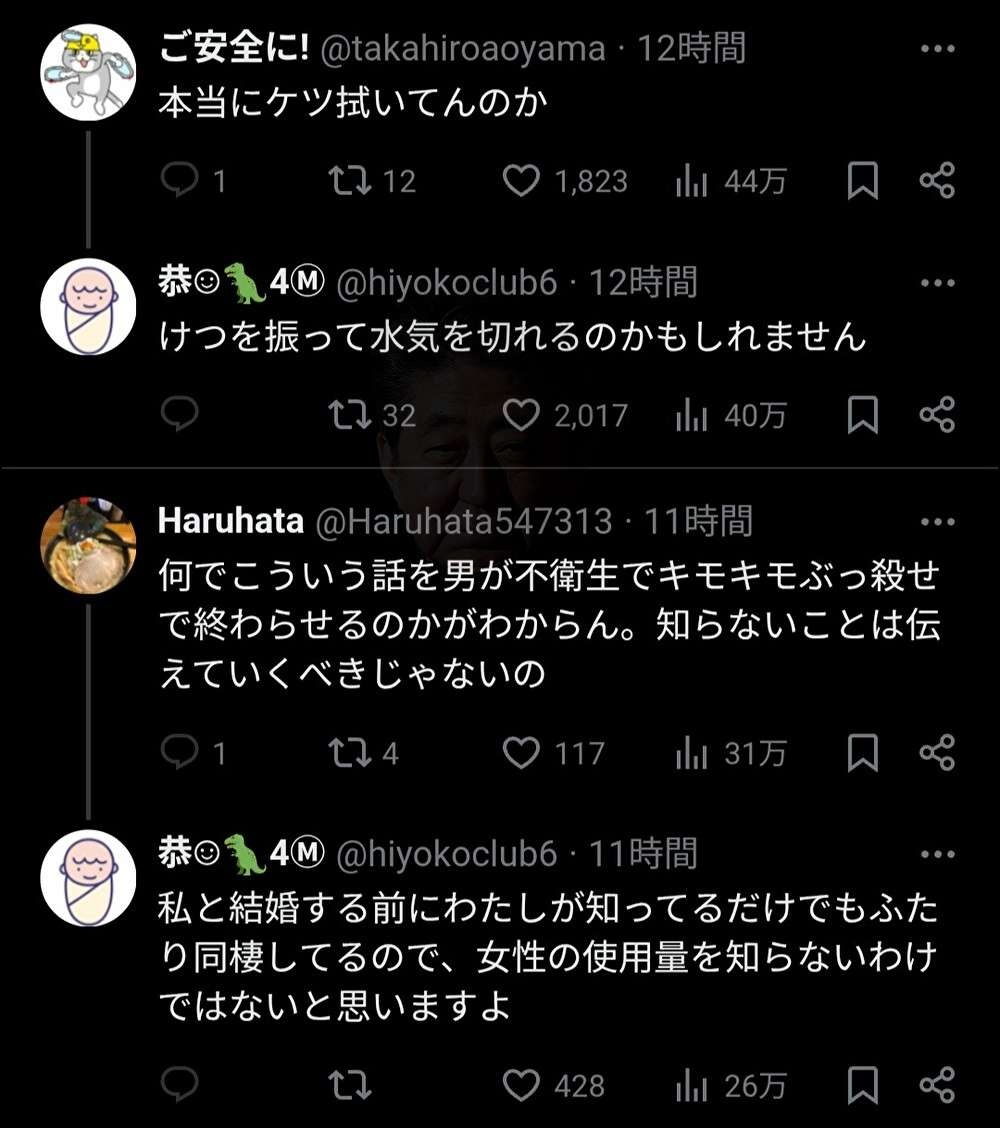Open @hiyokoclub6 handle on 11時間 reply
This screenshot has height=1128, width=1000.
tap(446, 854)
